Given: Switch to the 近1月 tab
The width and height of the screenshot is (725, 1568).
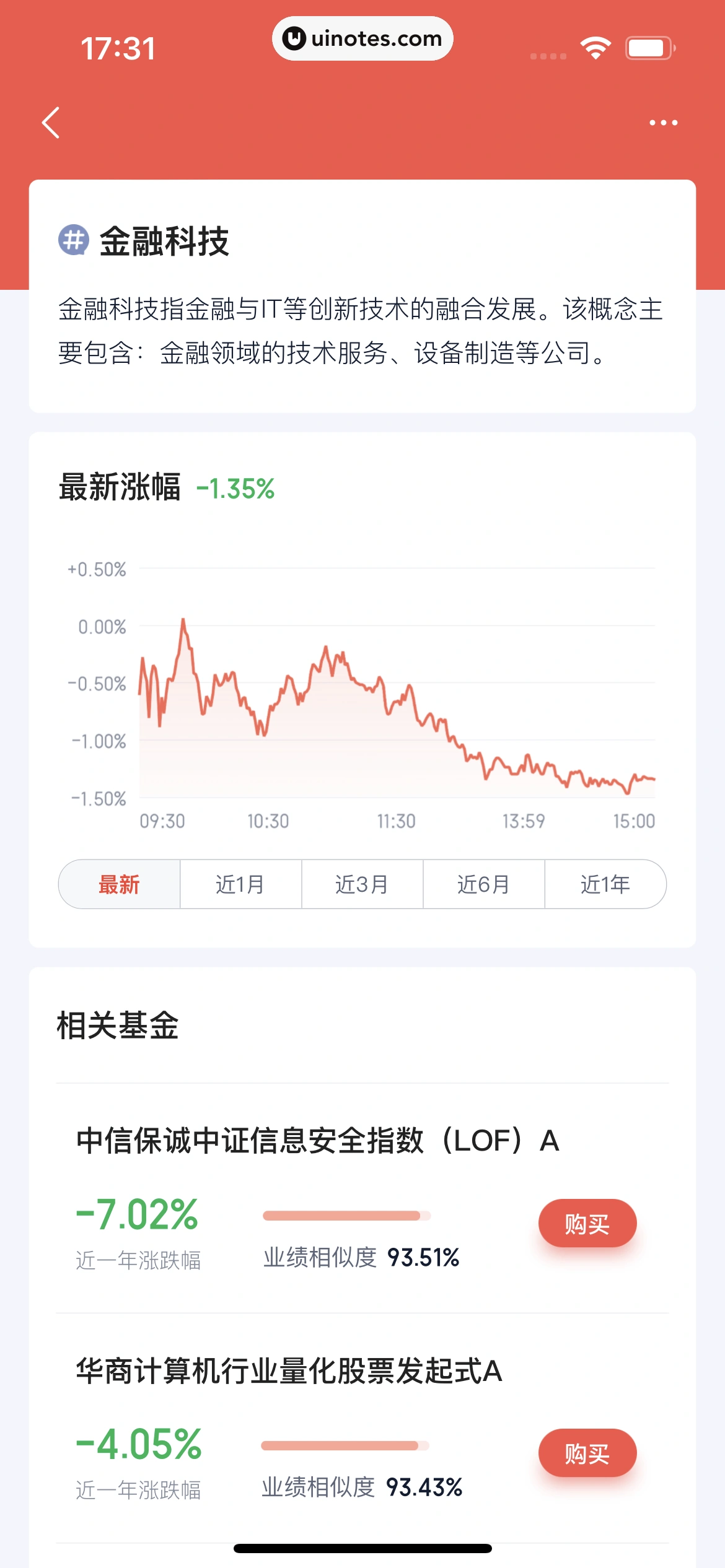Looking at the screenshot, I should tap(241, 884).
